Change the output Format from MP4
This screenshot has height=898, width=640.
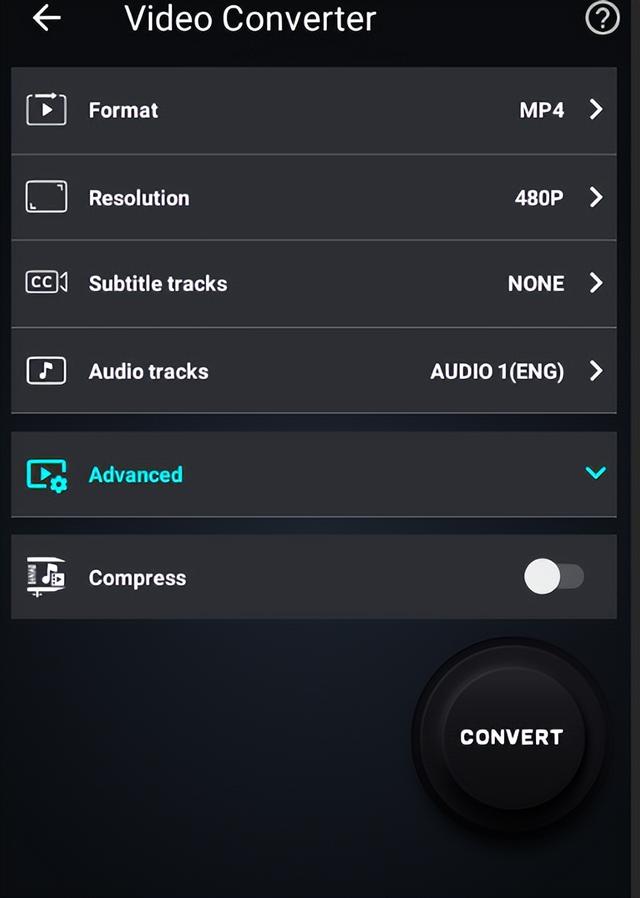[314, 110]
